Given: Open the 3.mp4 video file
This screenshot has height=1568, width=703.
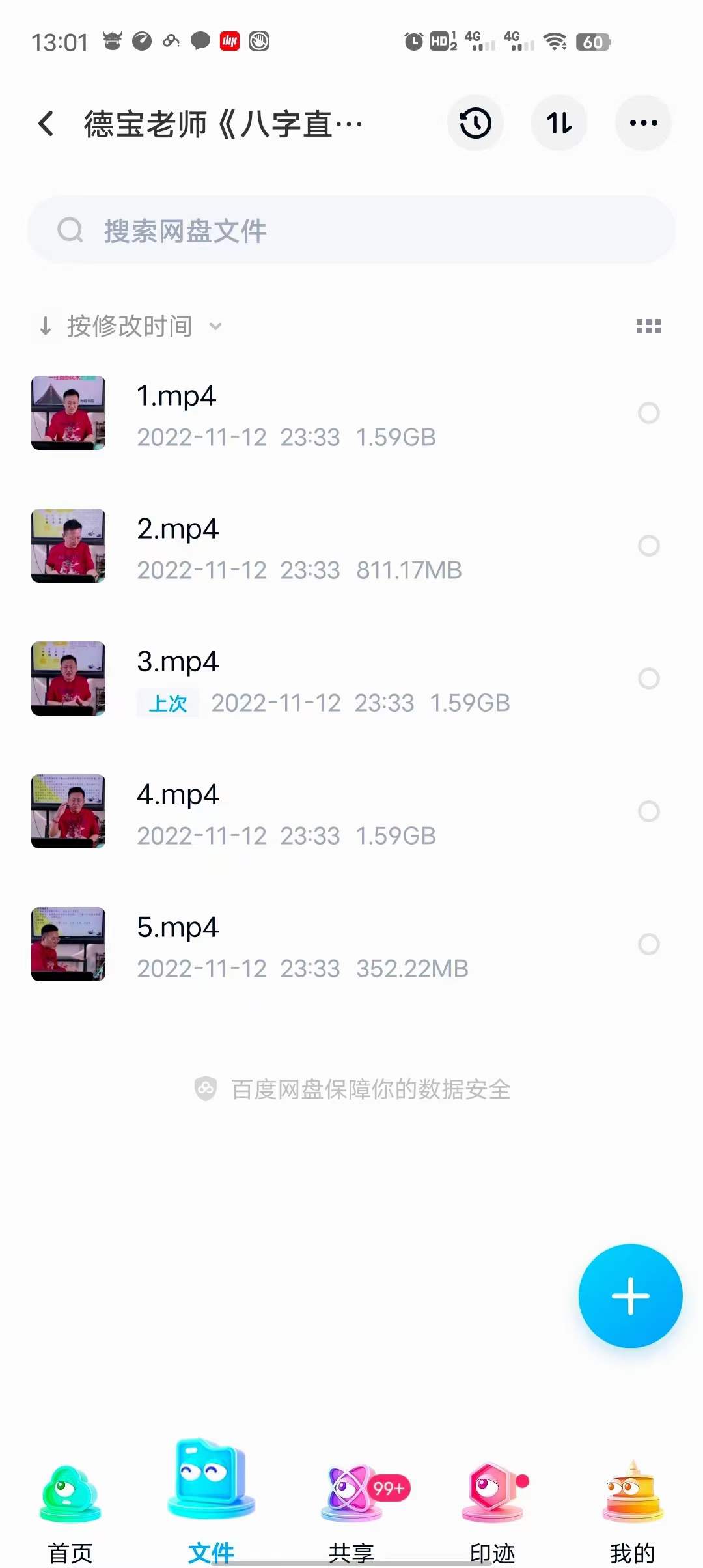Looking at the screenshot, I should (178, 662).
